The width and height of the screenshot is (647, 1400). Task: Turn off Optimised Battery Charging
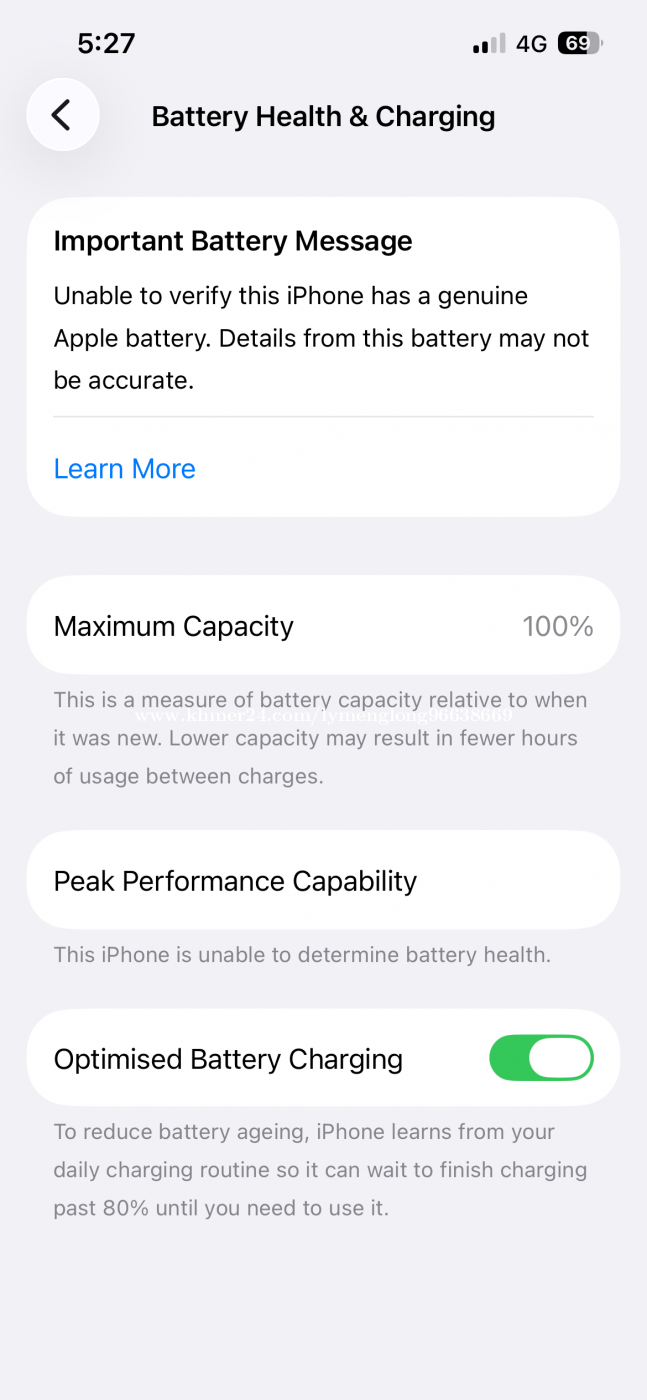(x=540, y=1058)
